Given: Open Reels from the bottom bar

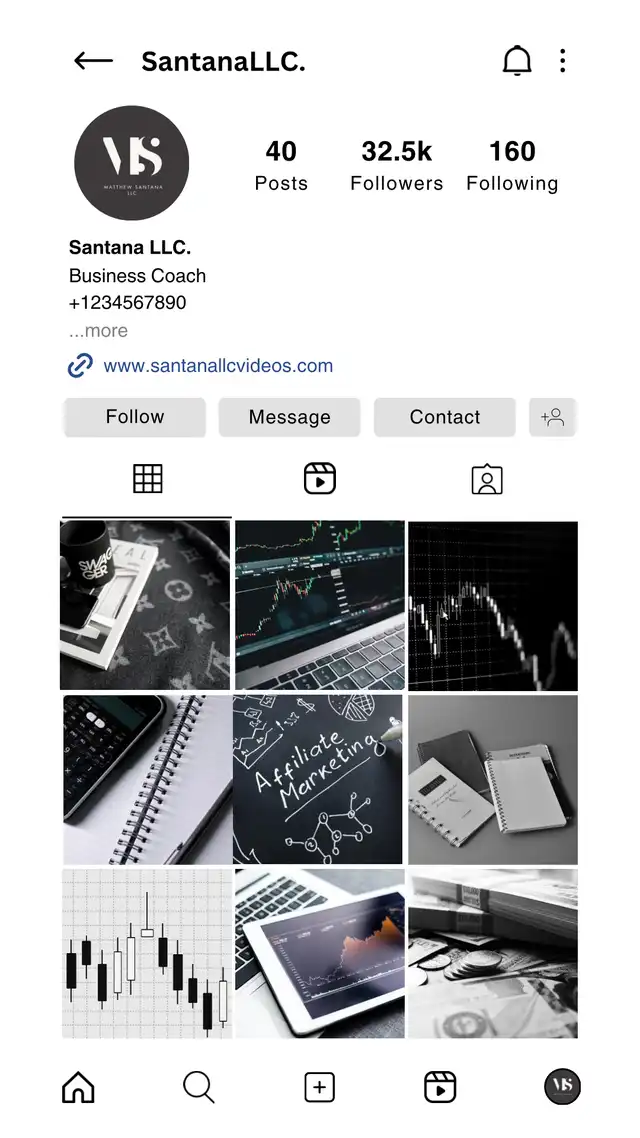Looking at the screenshot, I should [440, 1087].
